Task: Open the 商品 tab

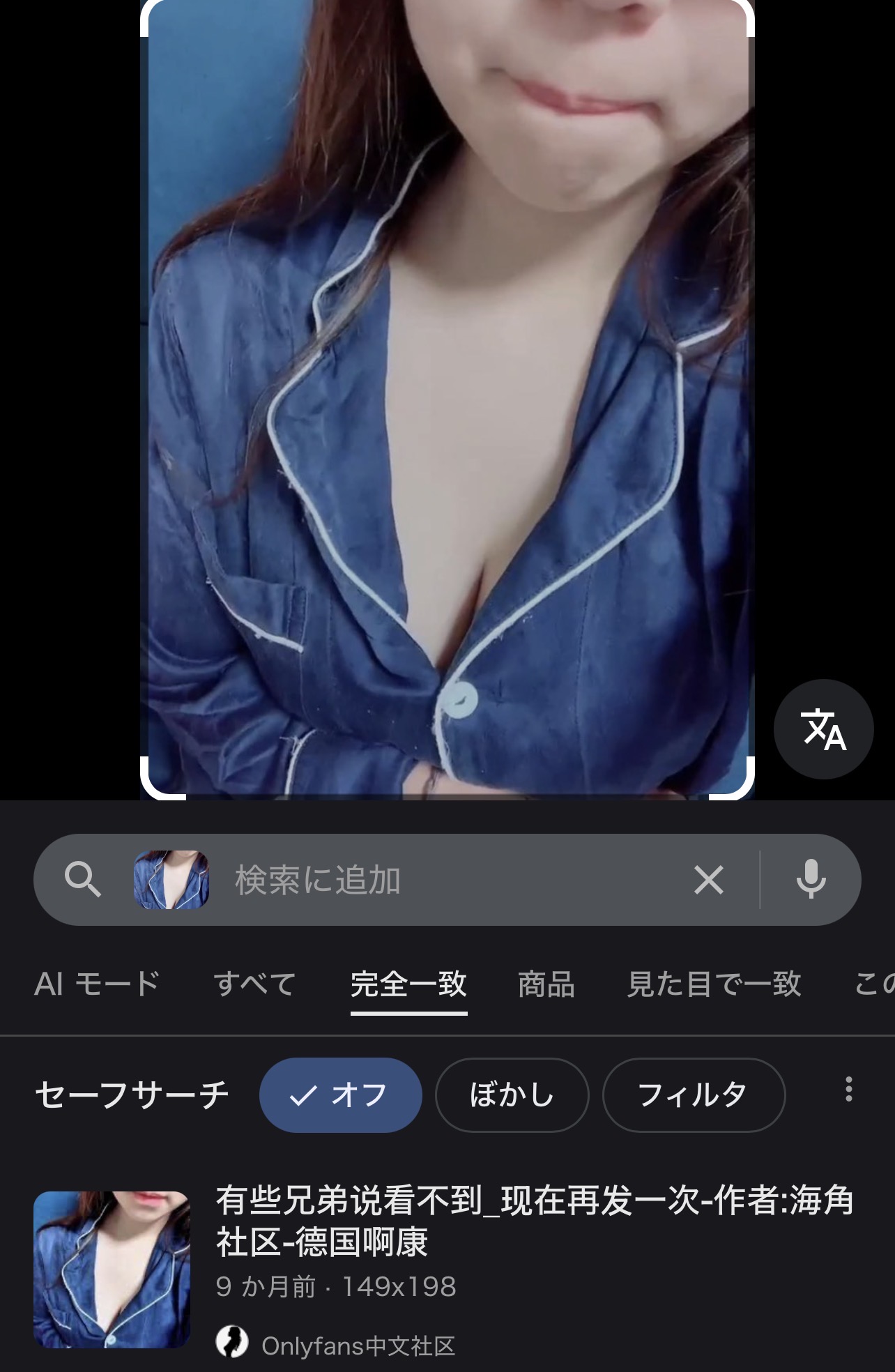Action: (546, 984)
